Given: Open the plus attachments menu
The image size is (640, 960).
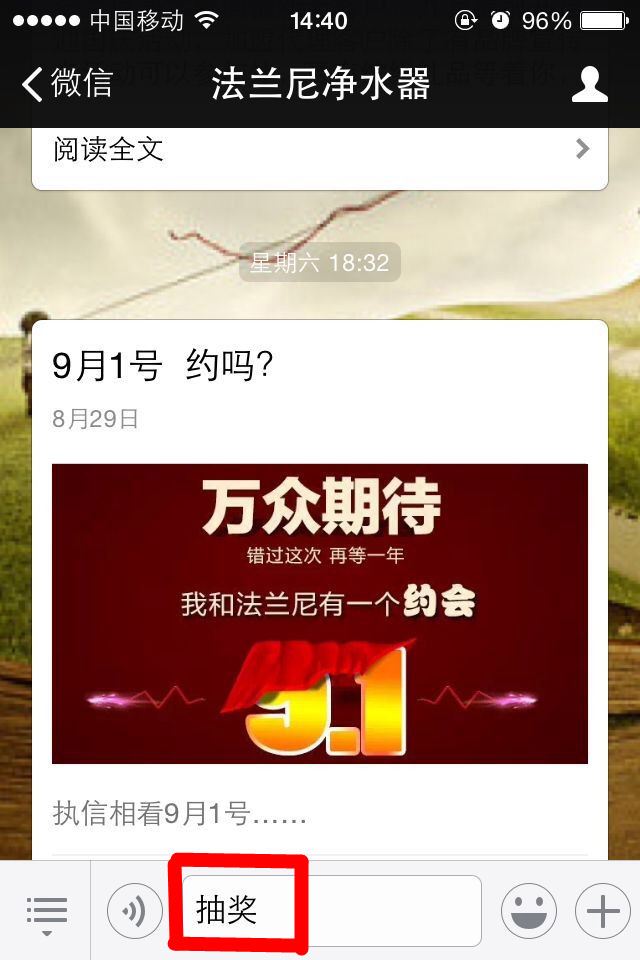Looking at the screenshot, I should 602,911.
